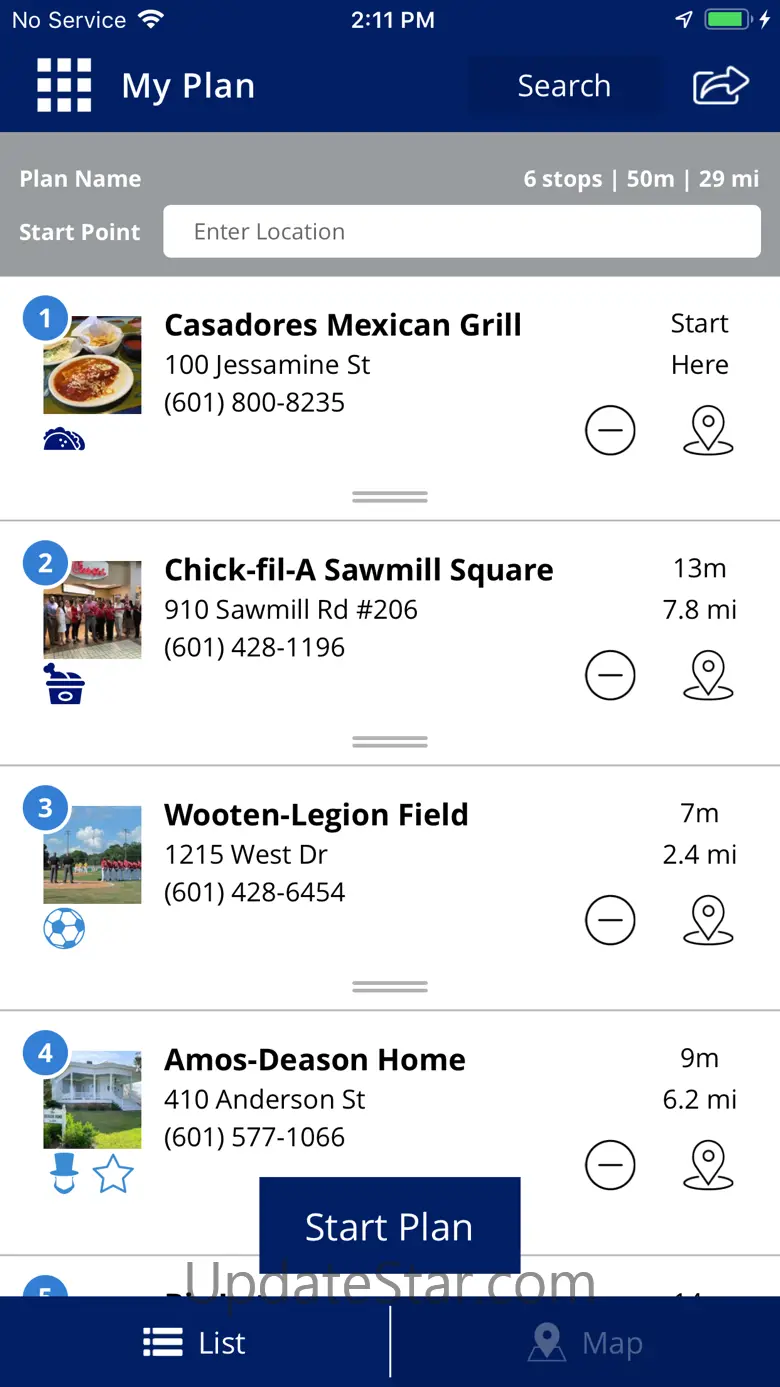This screenshot has height=1387, width=780.
Task: Open Casadores Mexican Grill details
Action: coord(342,325)
